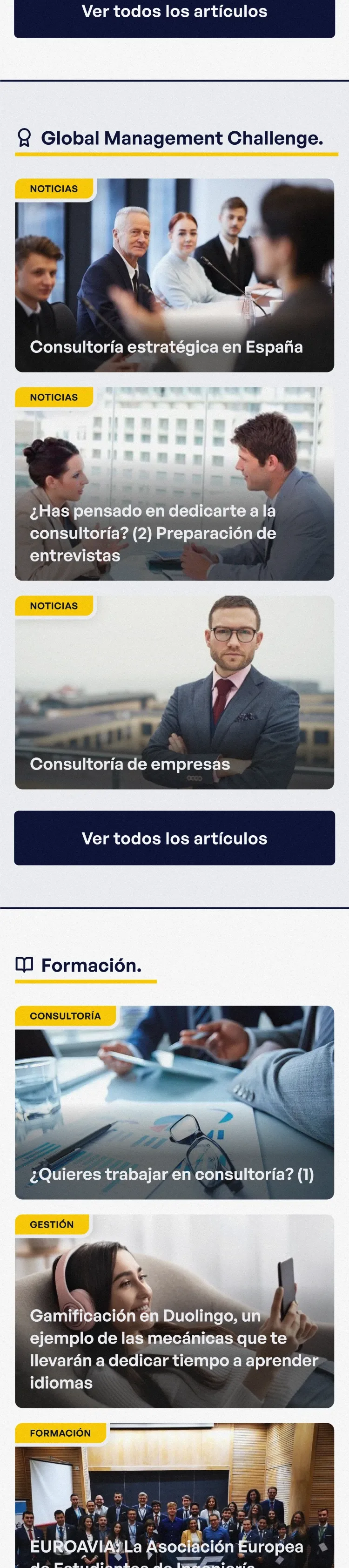Read the Duolingo gamificación article
Viewport: 349px width, 1568px height.
[x=174, y=1311]
